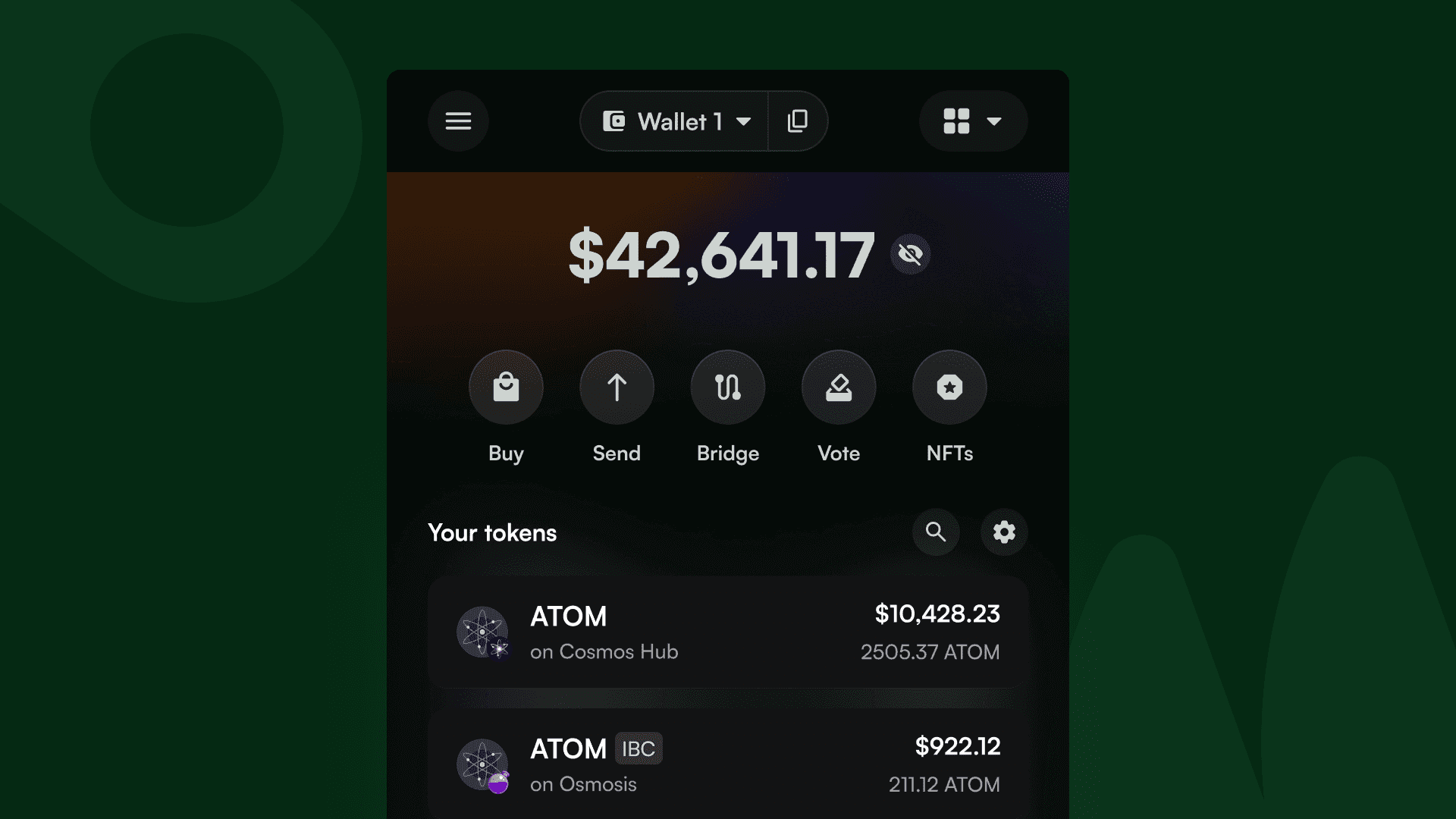Expand the Wallet 1 selector
The image size is (1456, 819).
(674, 121)
